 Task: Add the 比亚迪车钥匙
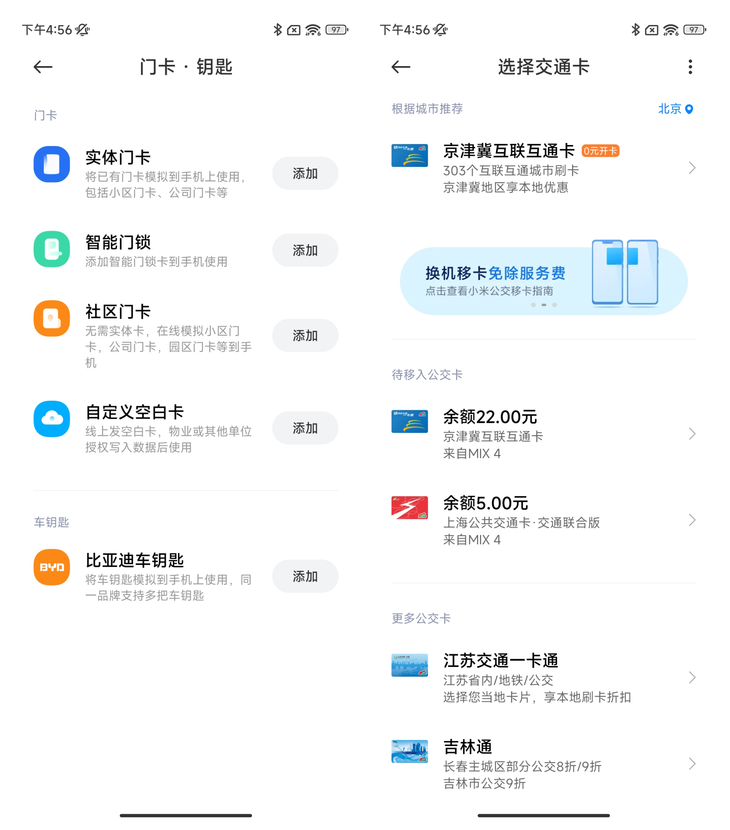pyautogui.click(x=305, y=576)
